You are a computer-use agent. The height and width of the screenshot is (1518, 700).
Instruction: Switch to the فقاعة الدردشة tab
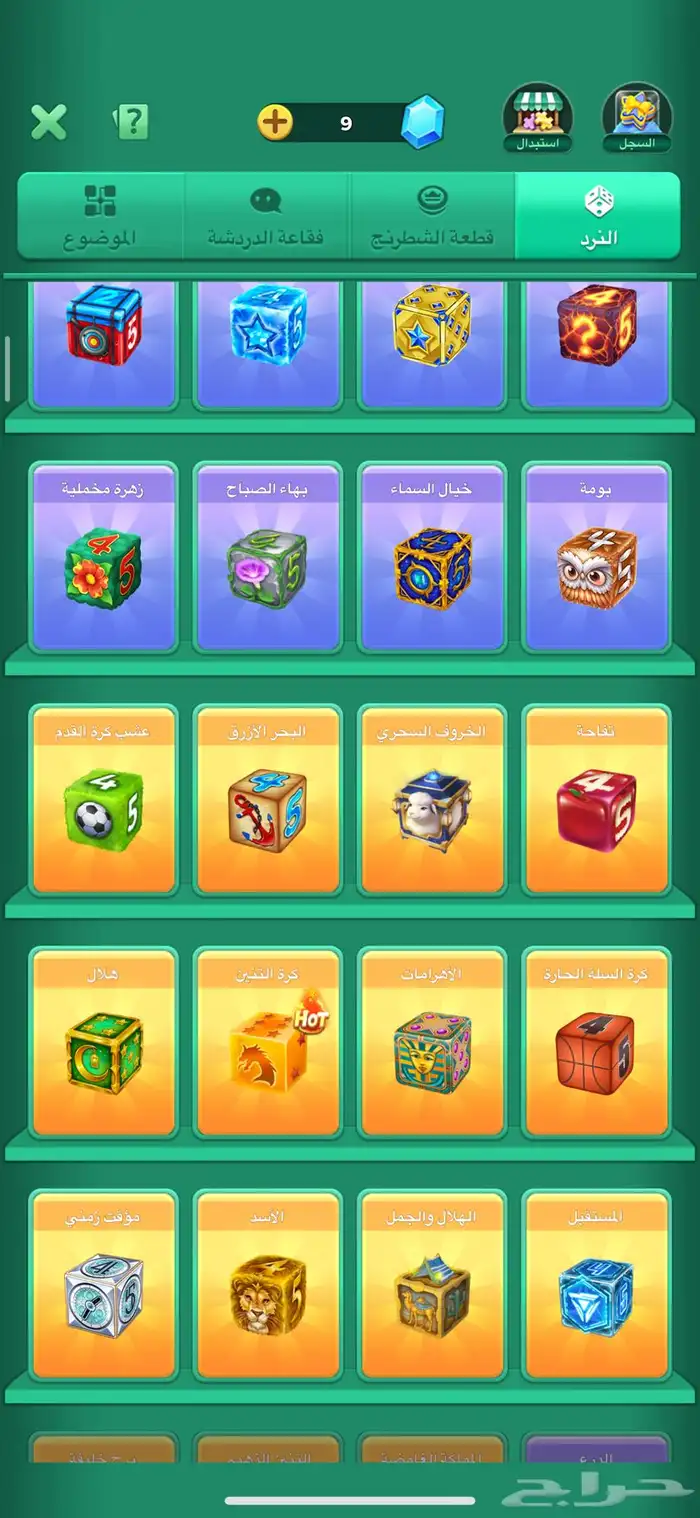266,216
